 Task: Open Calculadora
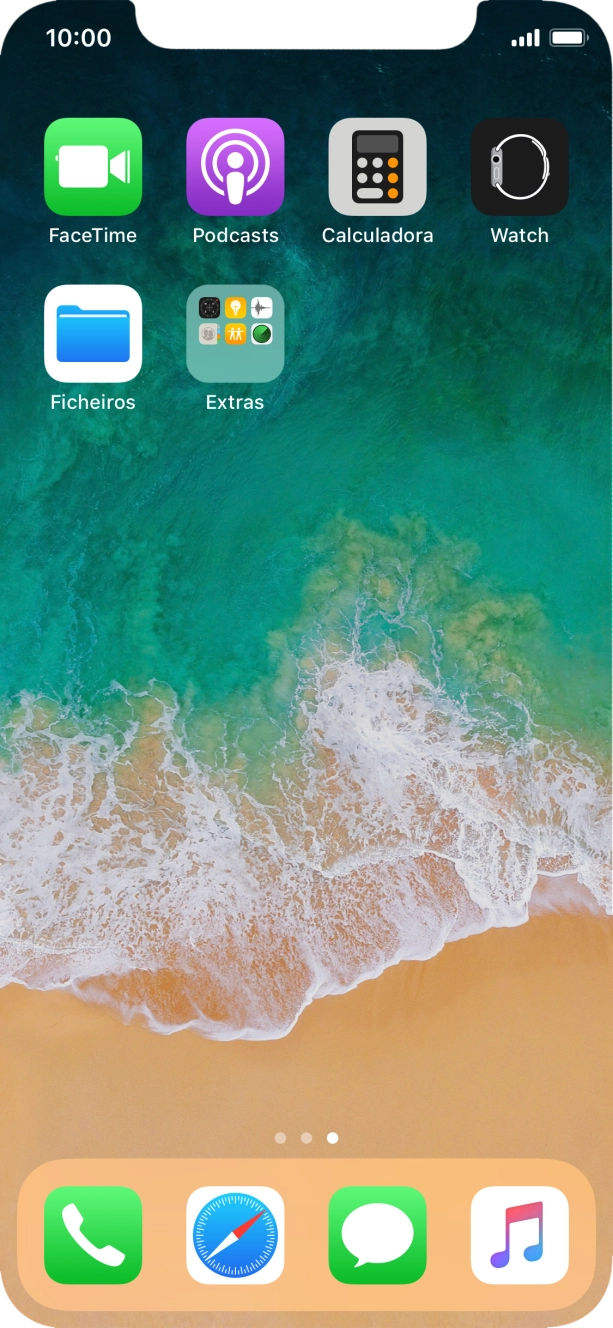pos(378,167)
